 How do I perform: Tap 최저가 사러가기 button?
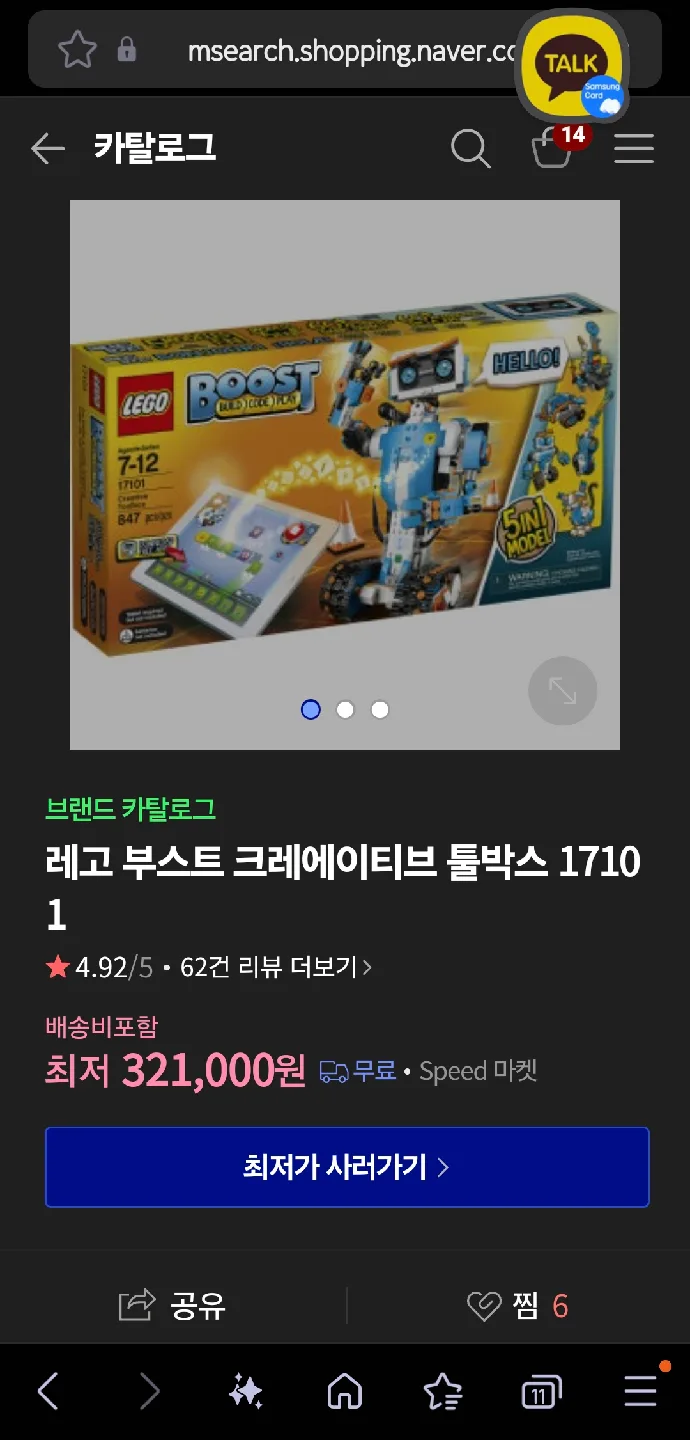pyautogui.click(x=346, y=1167)
